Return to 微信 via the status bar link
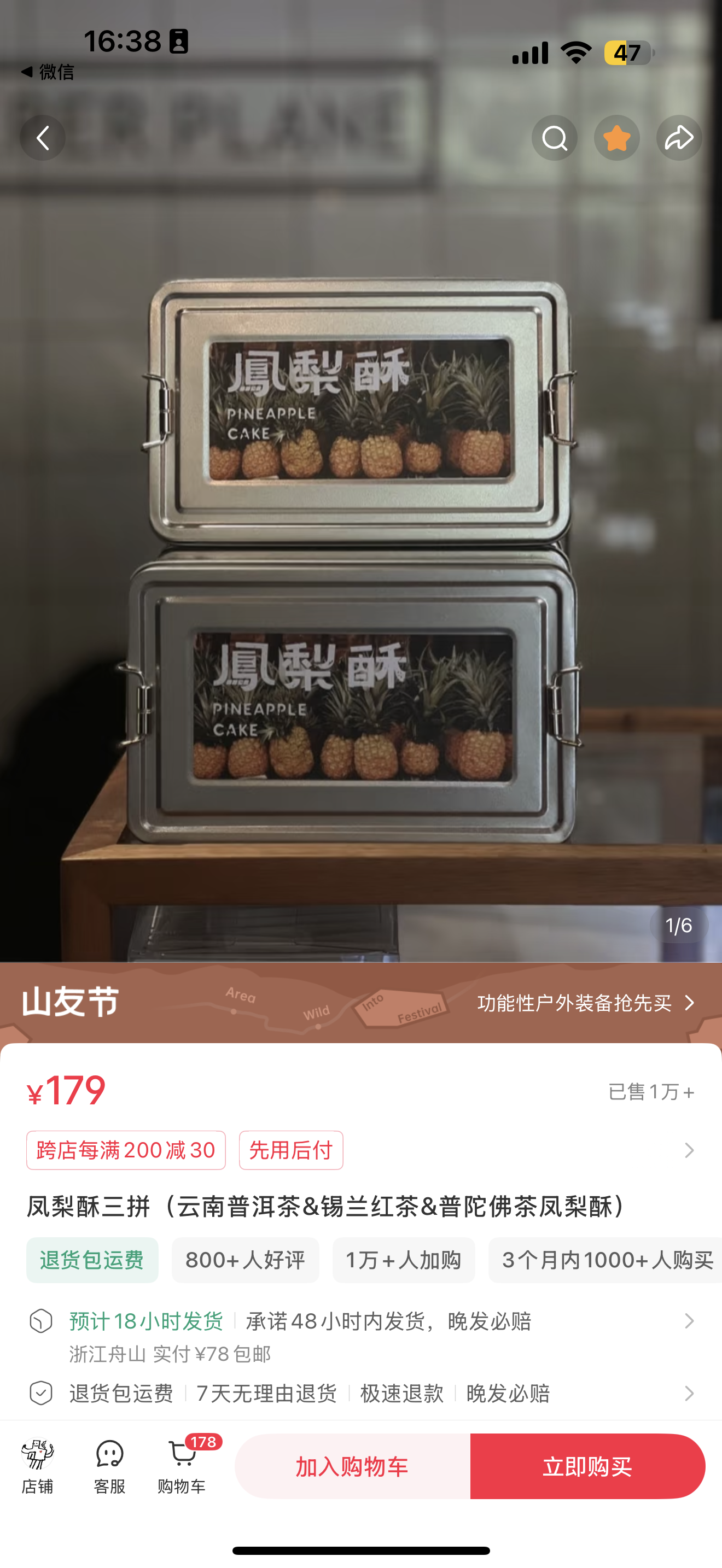This screenshot has width=722, height=1568. pyautogui.click(x=48, y=72)
